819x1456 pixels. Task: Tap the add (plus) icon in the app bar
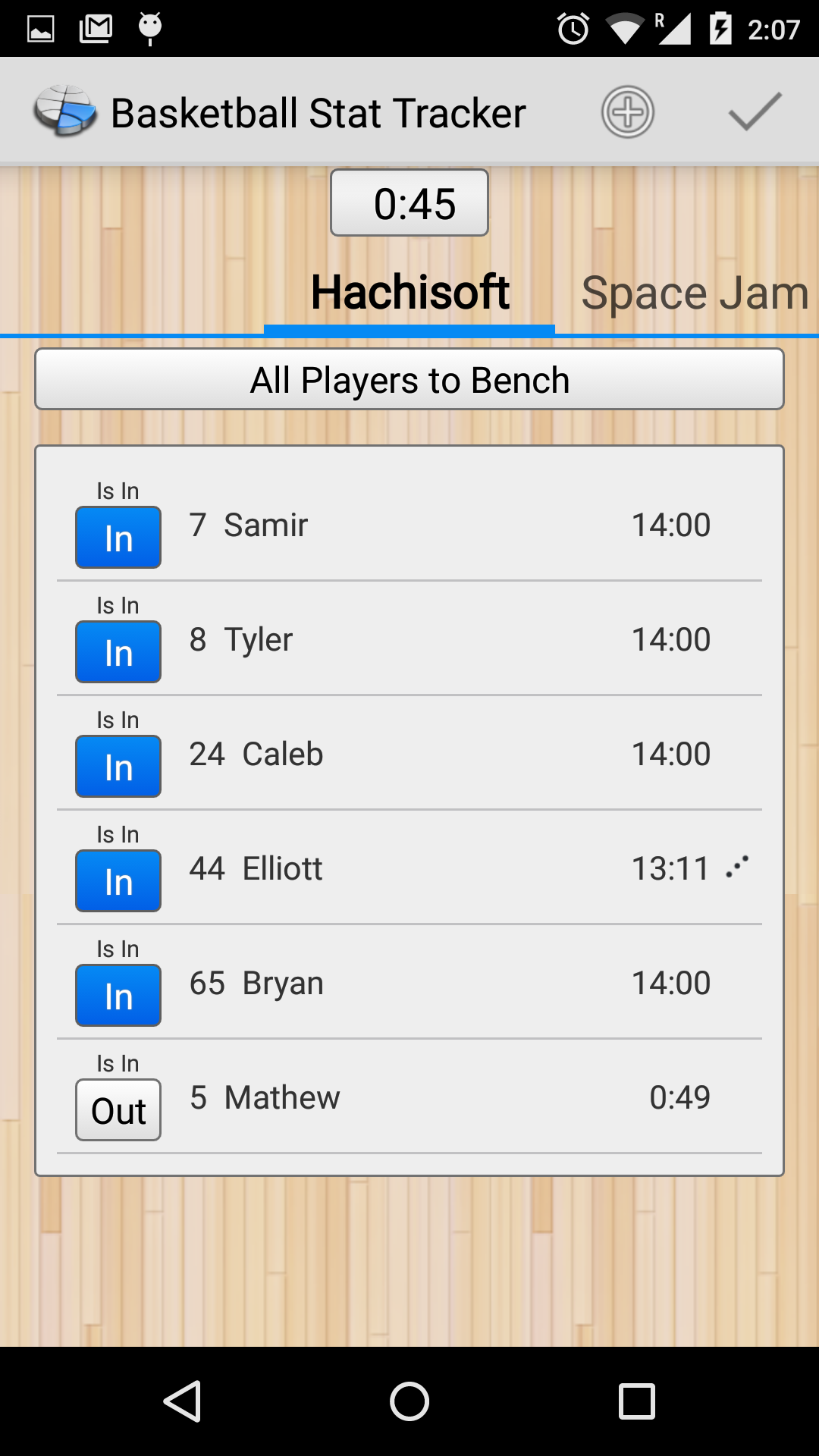(x=627, y=112)
